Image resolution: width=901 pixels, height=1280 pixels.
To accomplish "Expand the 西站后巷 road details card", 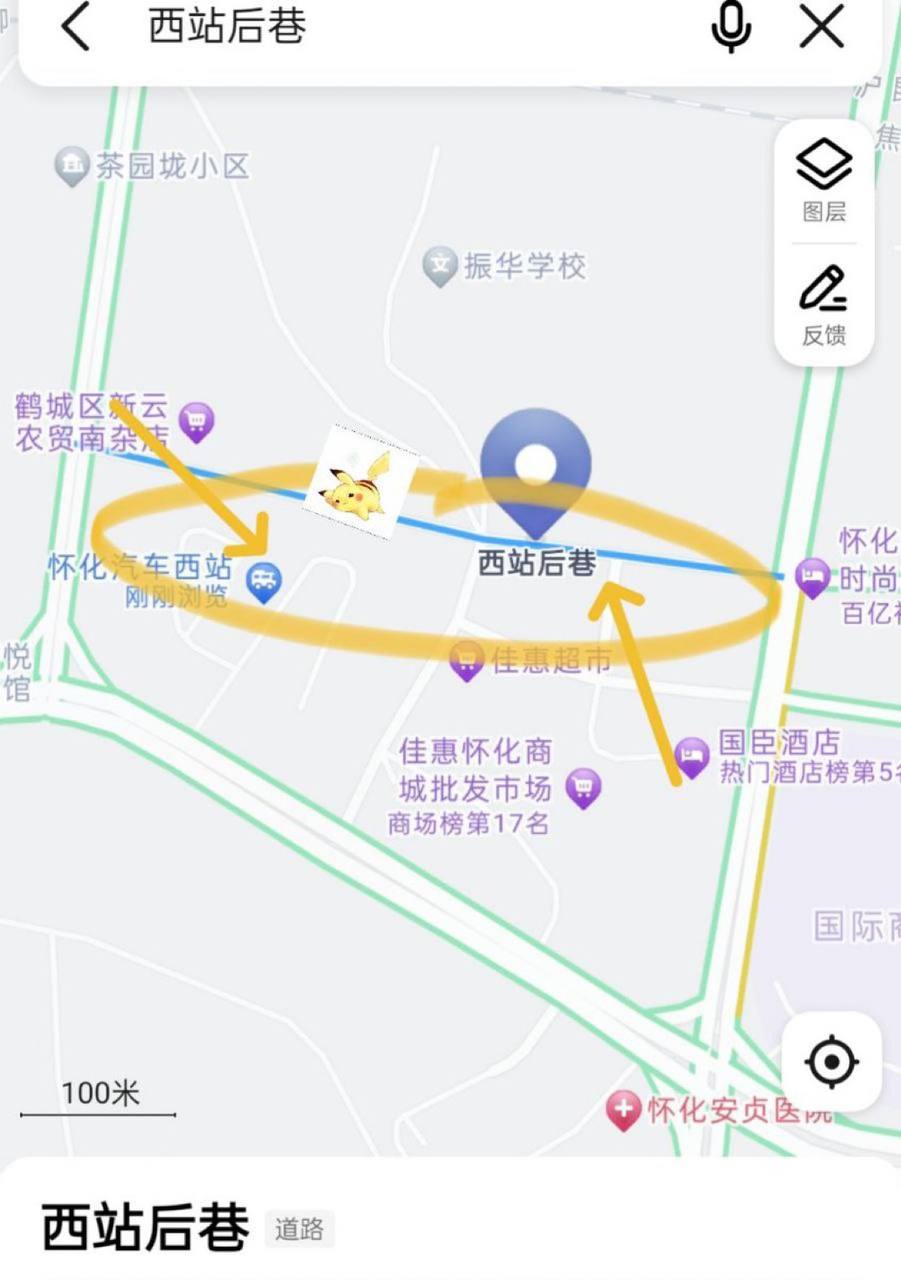I will [x=450, y=1227].
